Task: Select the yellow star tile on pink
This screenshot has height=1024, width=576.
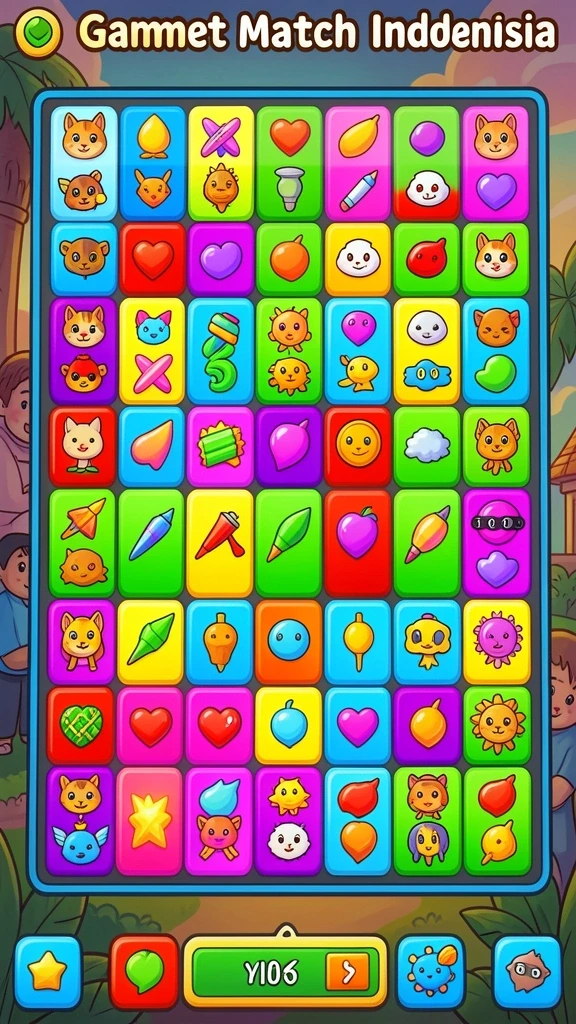Action: 149,821
